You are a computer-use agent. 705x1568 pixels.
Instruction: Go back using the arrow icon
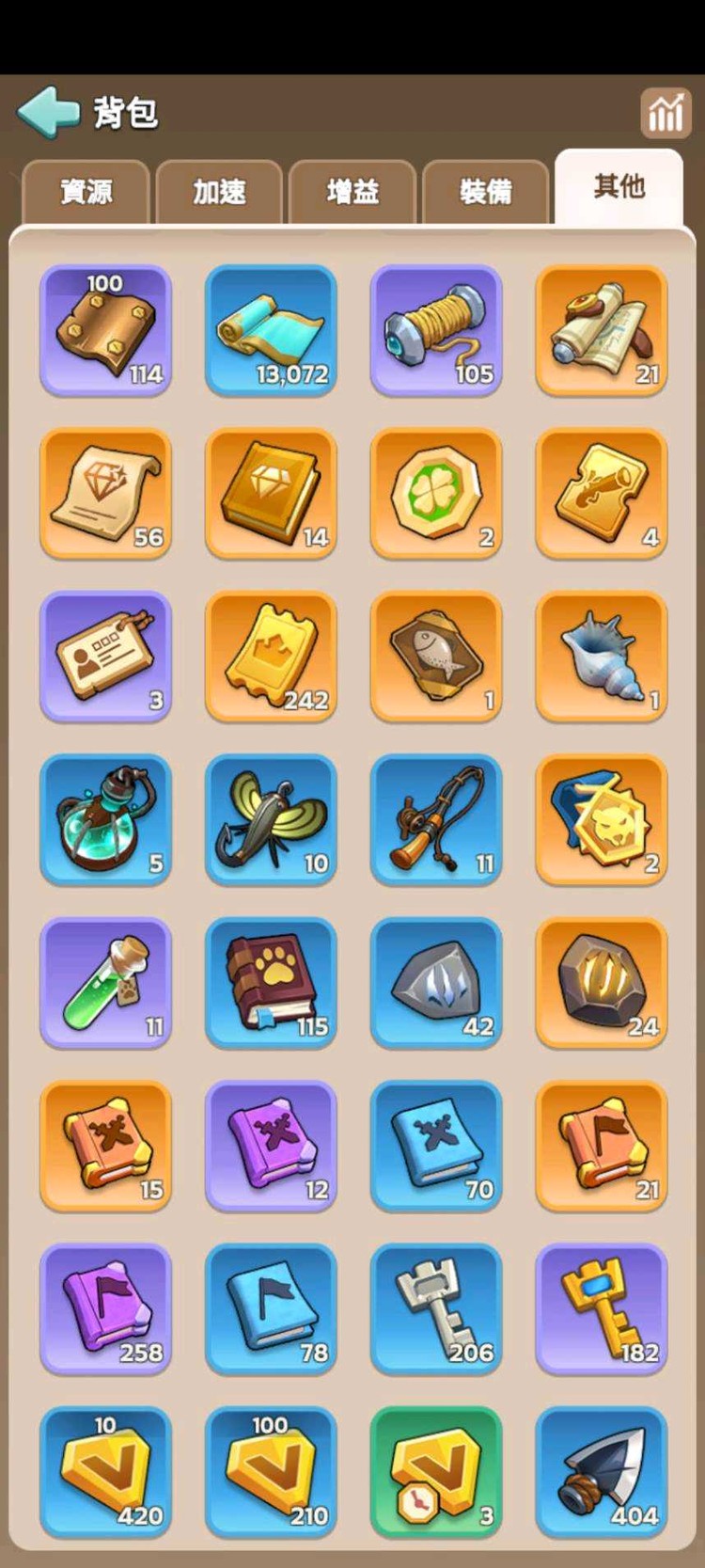point(49,113)
